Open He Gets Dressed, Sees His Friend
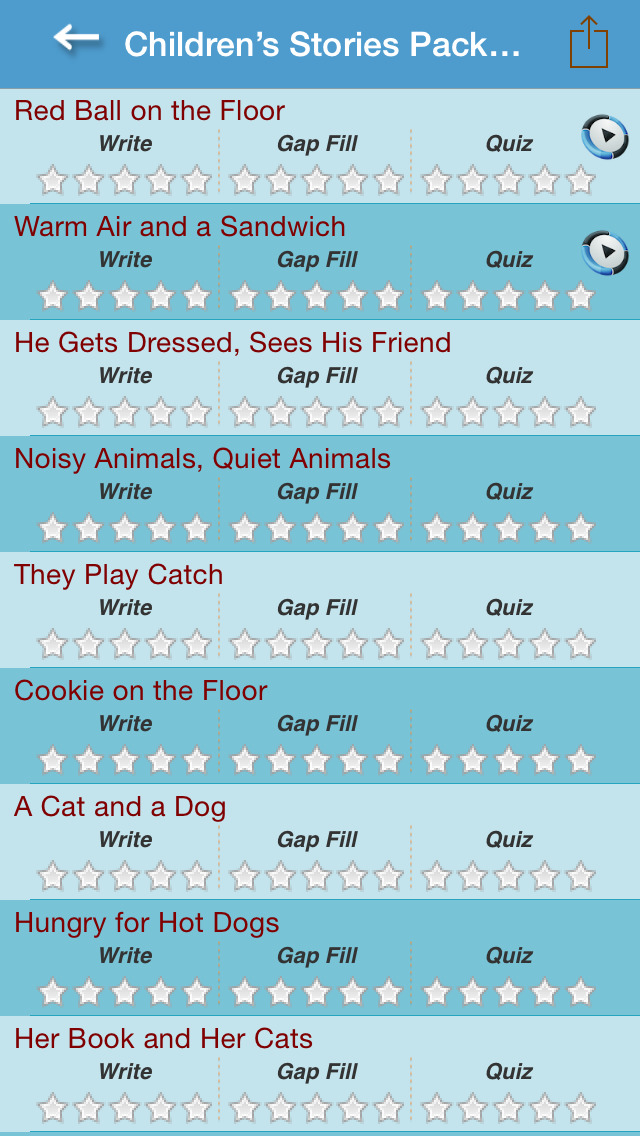 tap(232, 343)
